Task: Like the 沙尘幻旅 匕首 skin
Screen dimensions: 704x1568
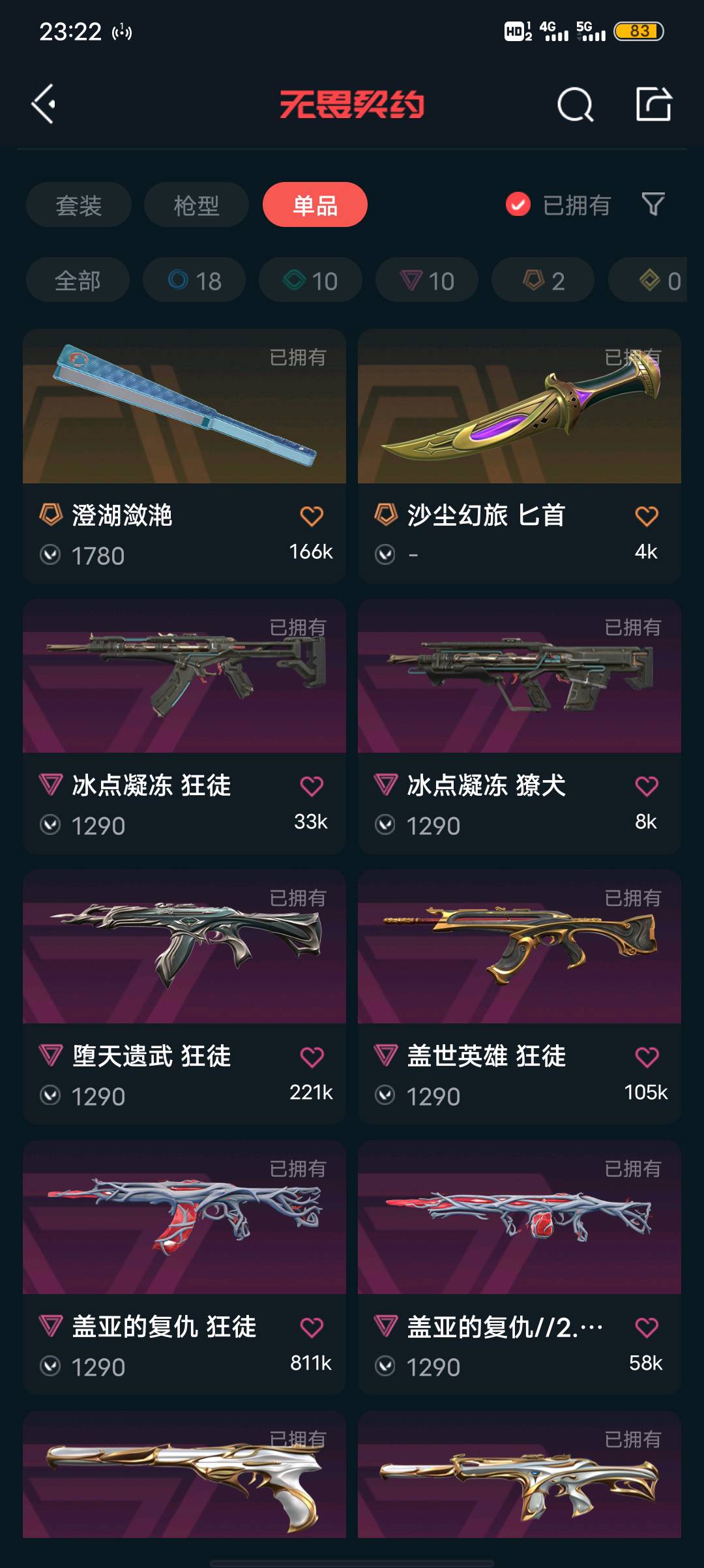Action: pos(646,516)
